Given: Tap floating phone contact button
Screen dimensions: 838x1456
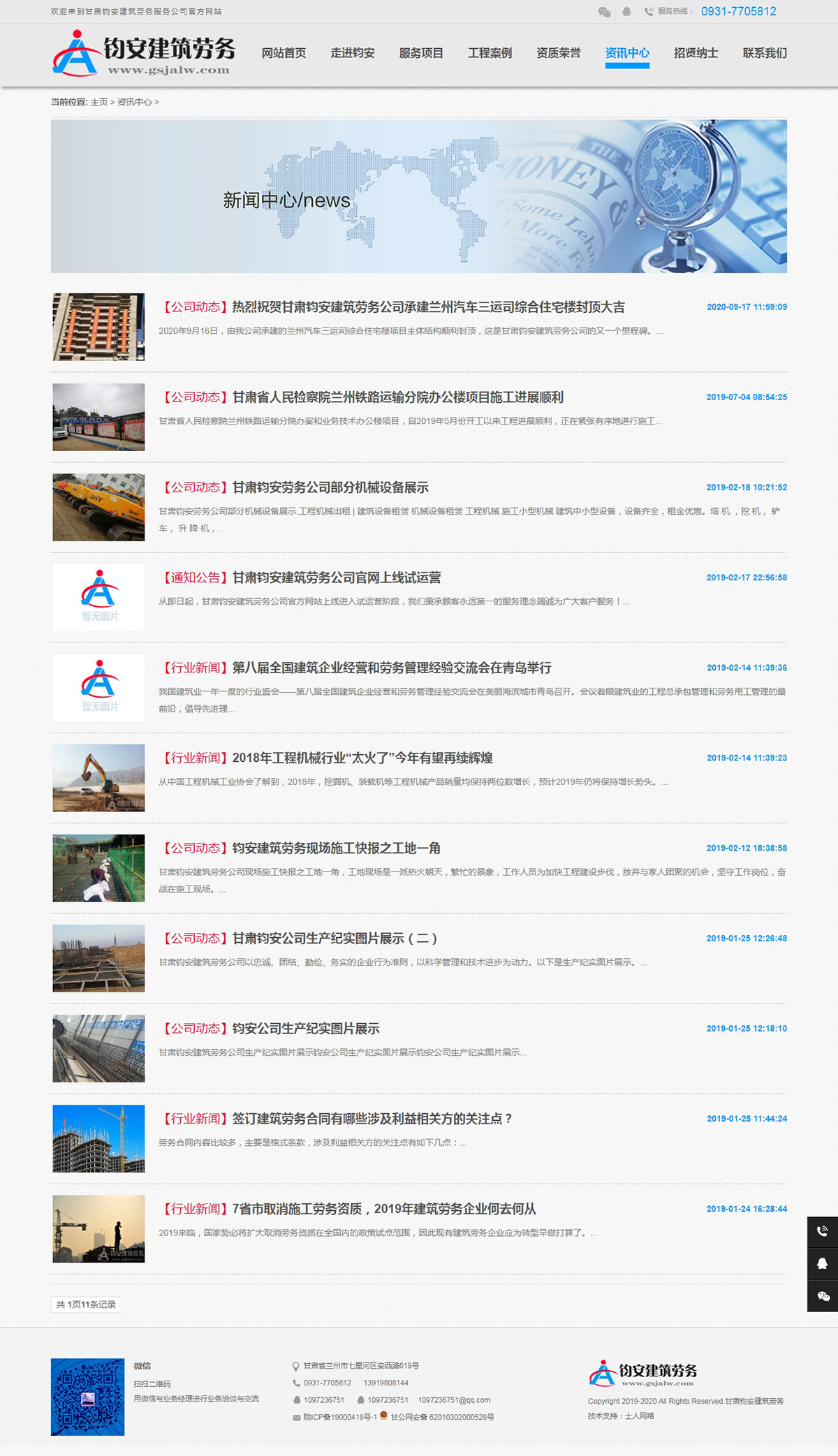Looking at the screenshot, I should (823, 1232).
